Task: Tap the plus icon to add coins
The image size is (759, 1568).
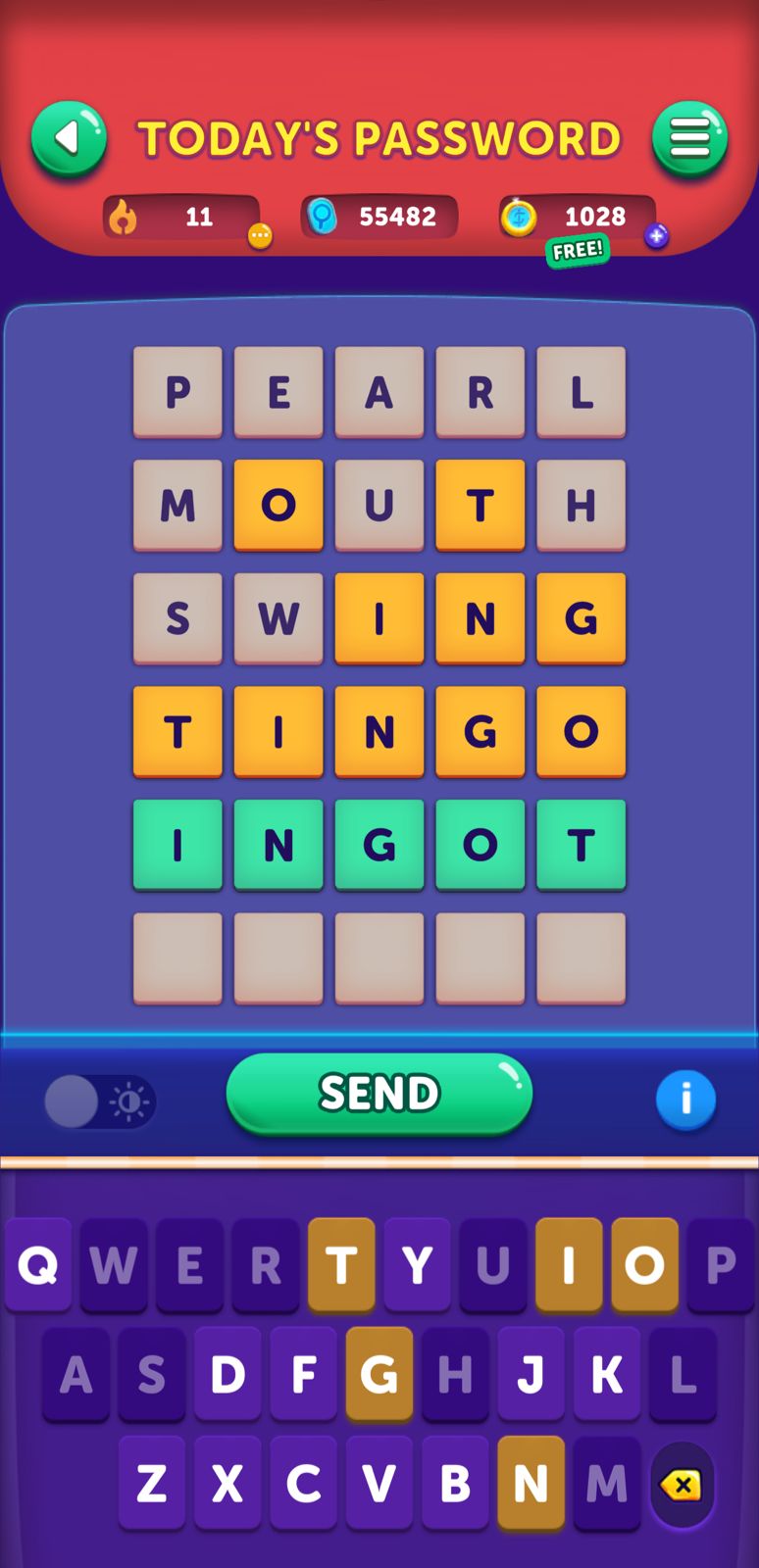Action: click(x=656, y=235)
